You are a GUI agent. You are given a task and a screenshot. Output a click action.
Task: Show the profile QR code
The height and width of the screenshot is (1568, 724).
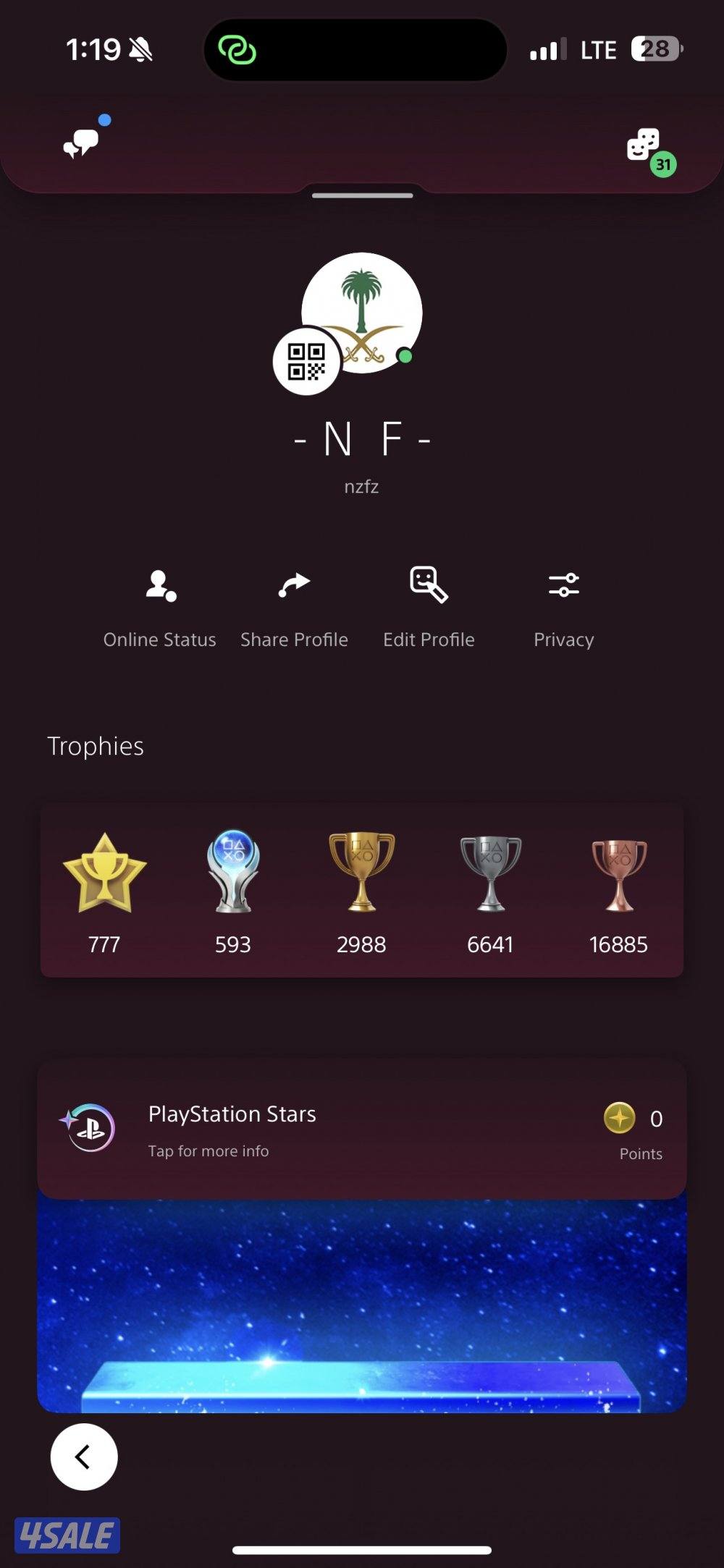coord(306,361)
